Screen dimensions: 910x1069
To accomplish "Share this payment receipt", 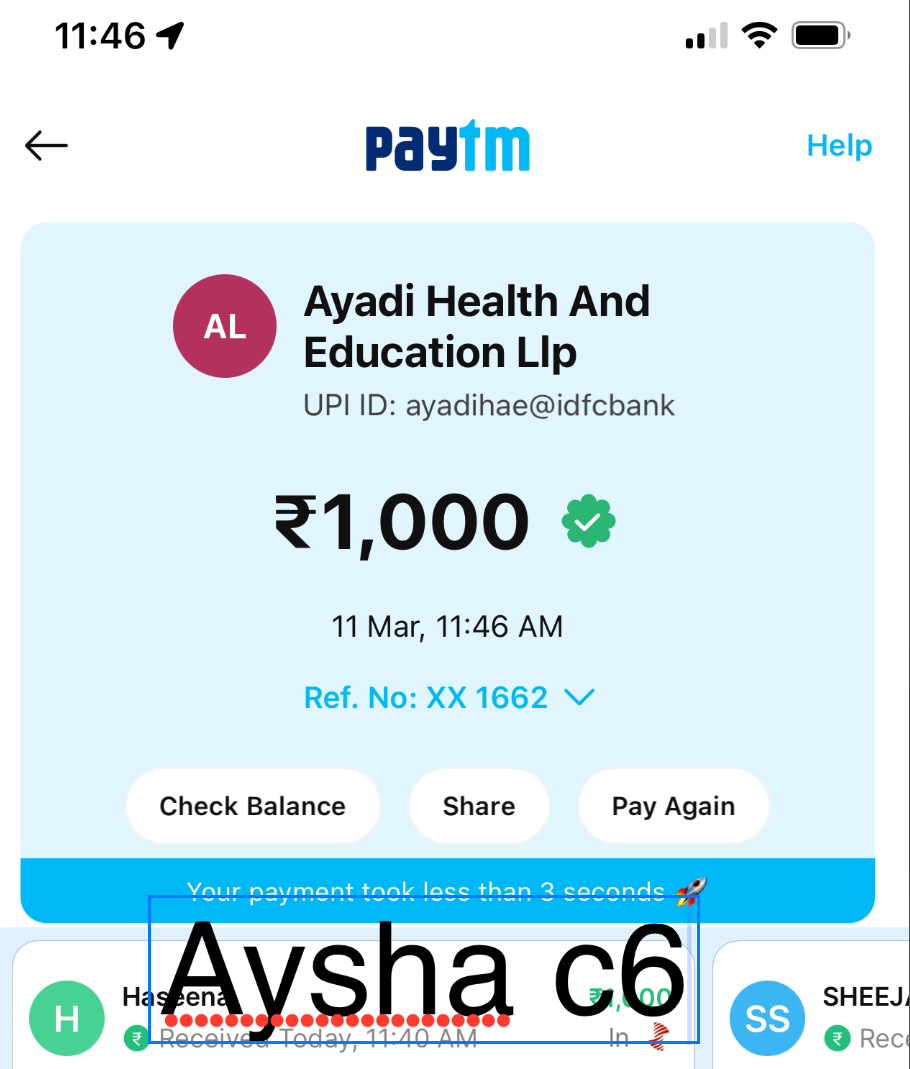I will pyautogui.click(x=479, y=806).
